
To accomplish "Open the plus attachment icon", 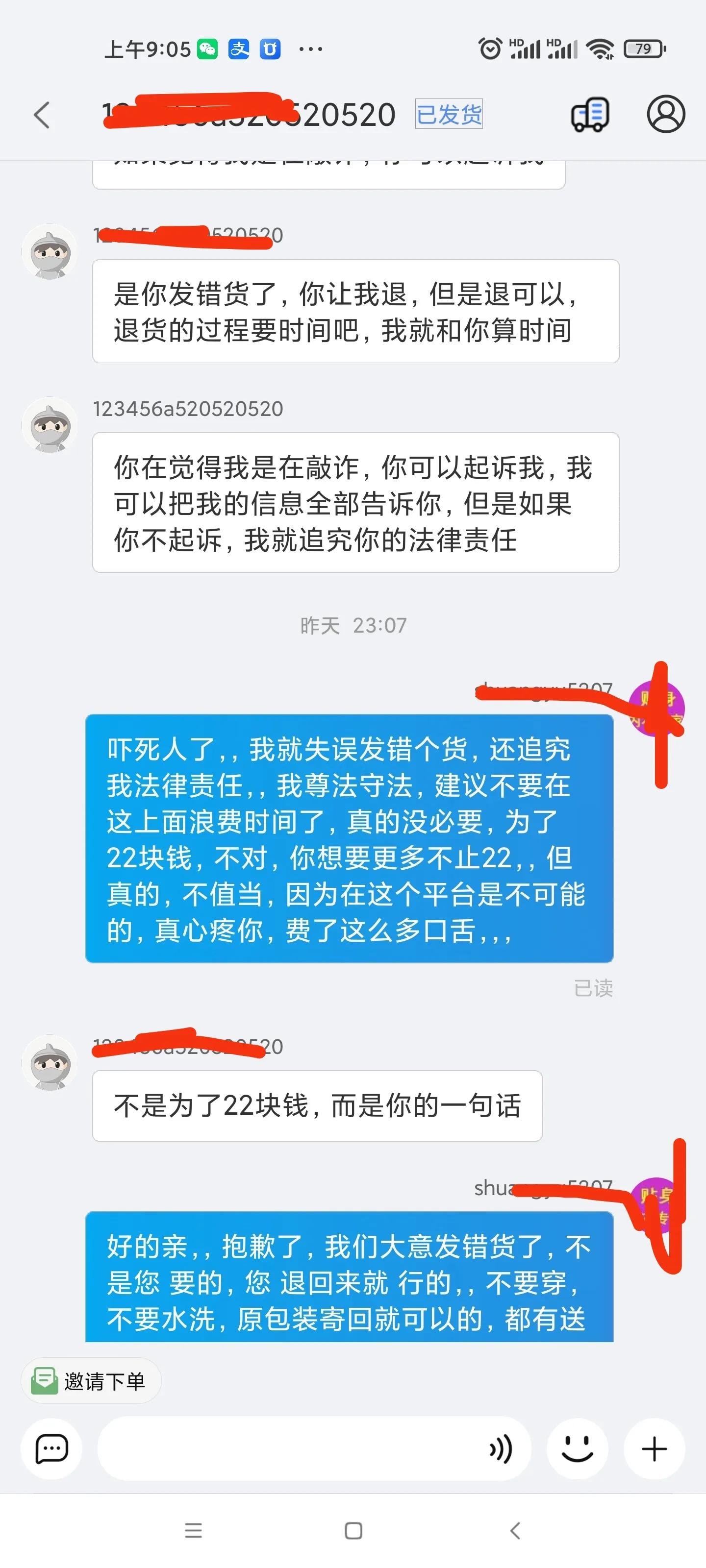I will pos(654,1449).
